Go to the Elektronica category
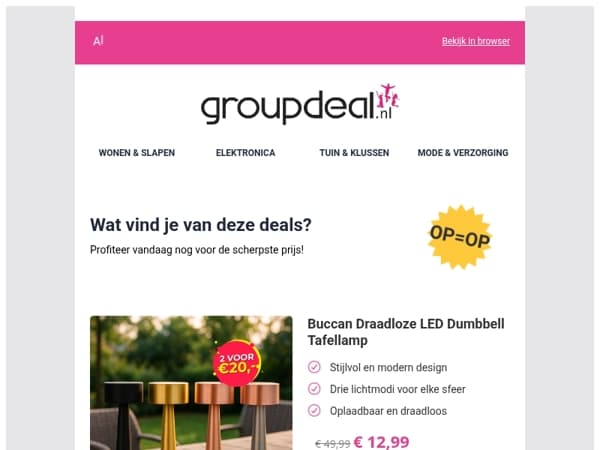 pos(245,153)
